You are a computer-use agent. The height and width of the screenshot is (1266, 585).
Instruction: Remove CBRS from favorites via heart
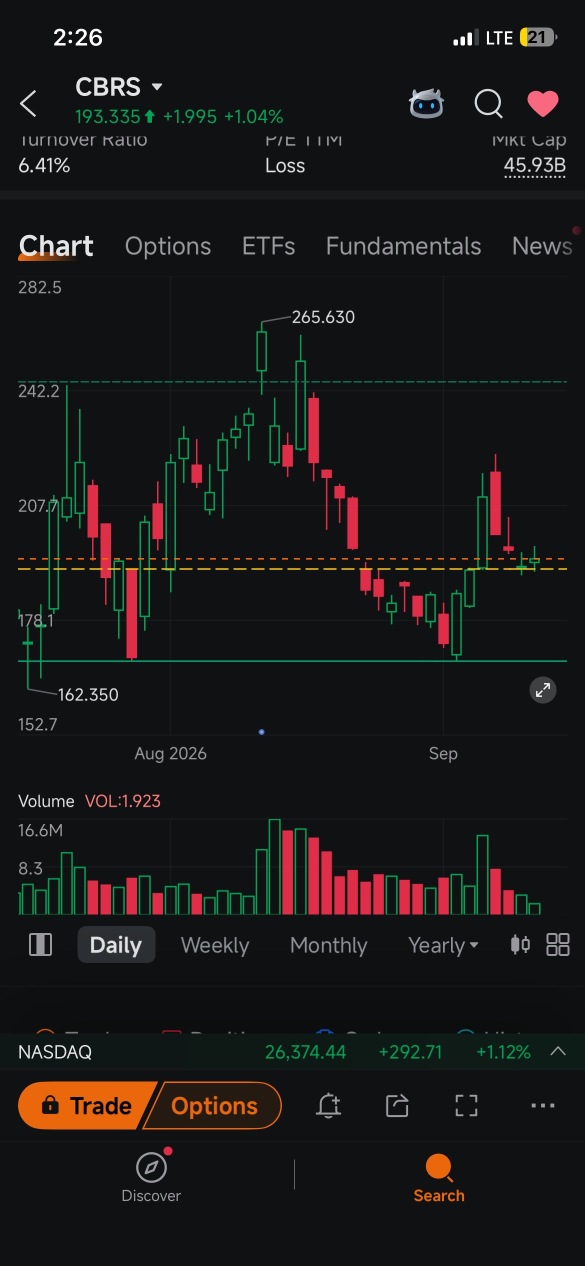tap(543, 103)
